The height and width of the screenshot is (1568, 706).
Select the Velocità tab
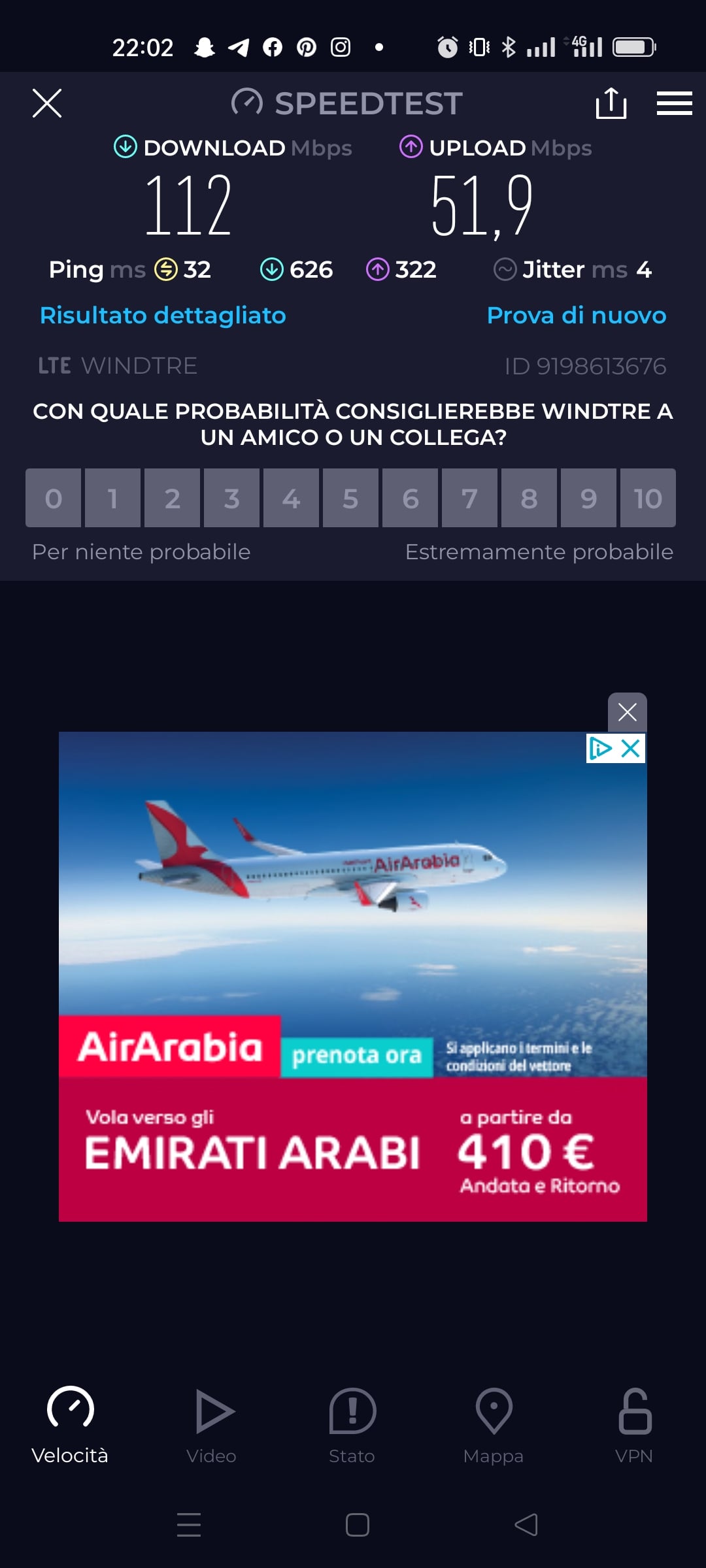click(x=70, y=1426)
